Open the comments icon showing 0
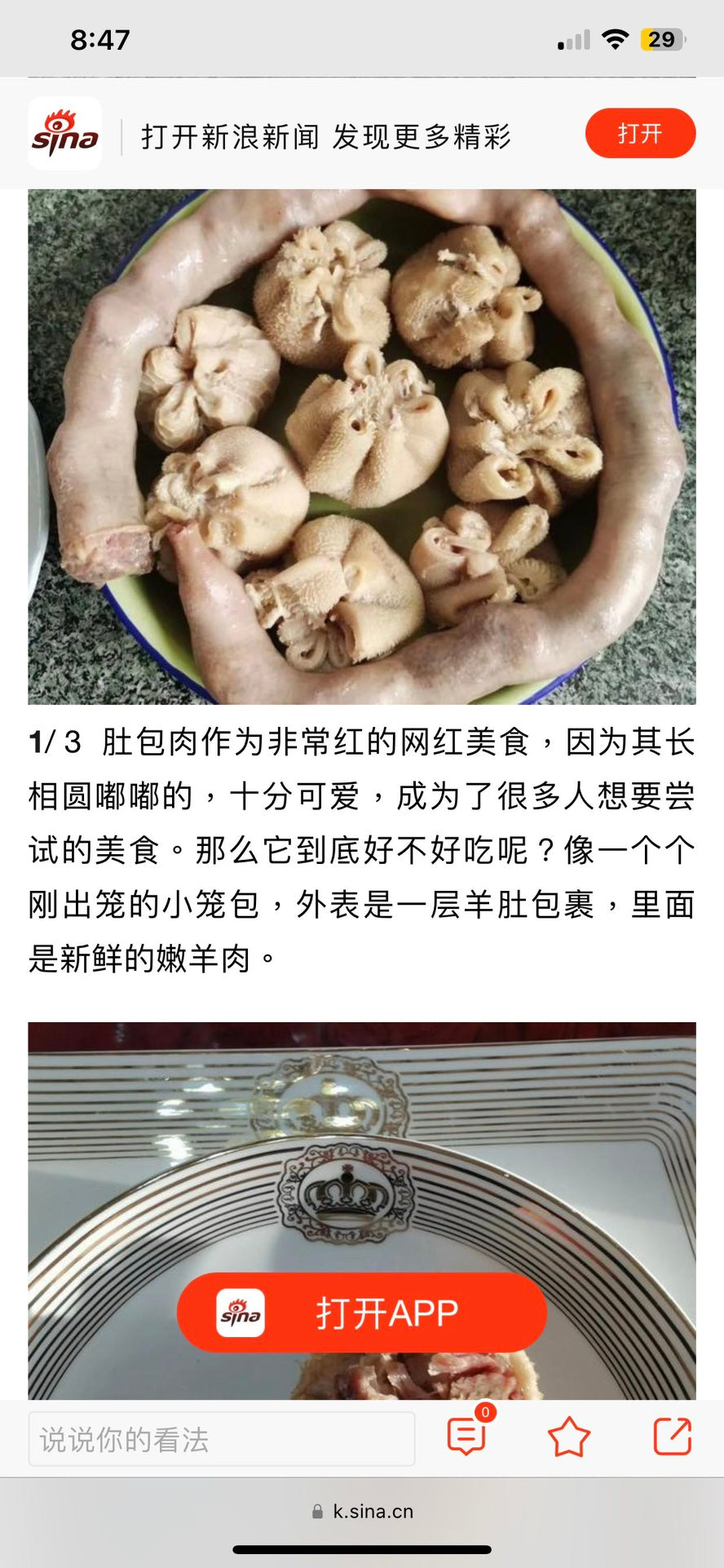 pyautogui.click(x=467, y=1437)
